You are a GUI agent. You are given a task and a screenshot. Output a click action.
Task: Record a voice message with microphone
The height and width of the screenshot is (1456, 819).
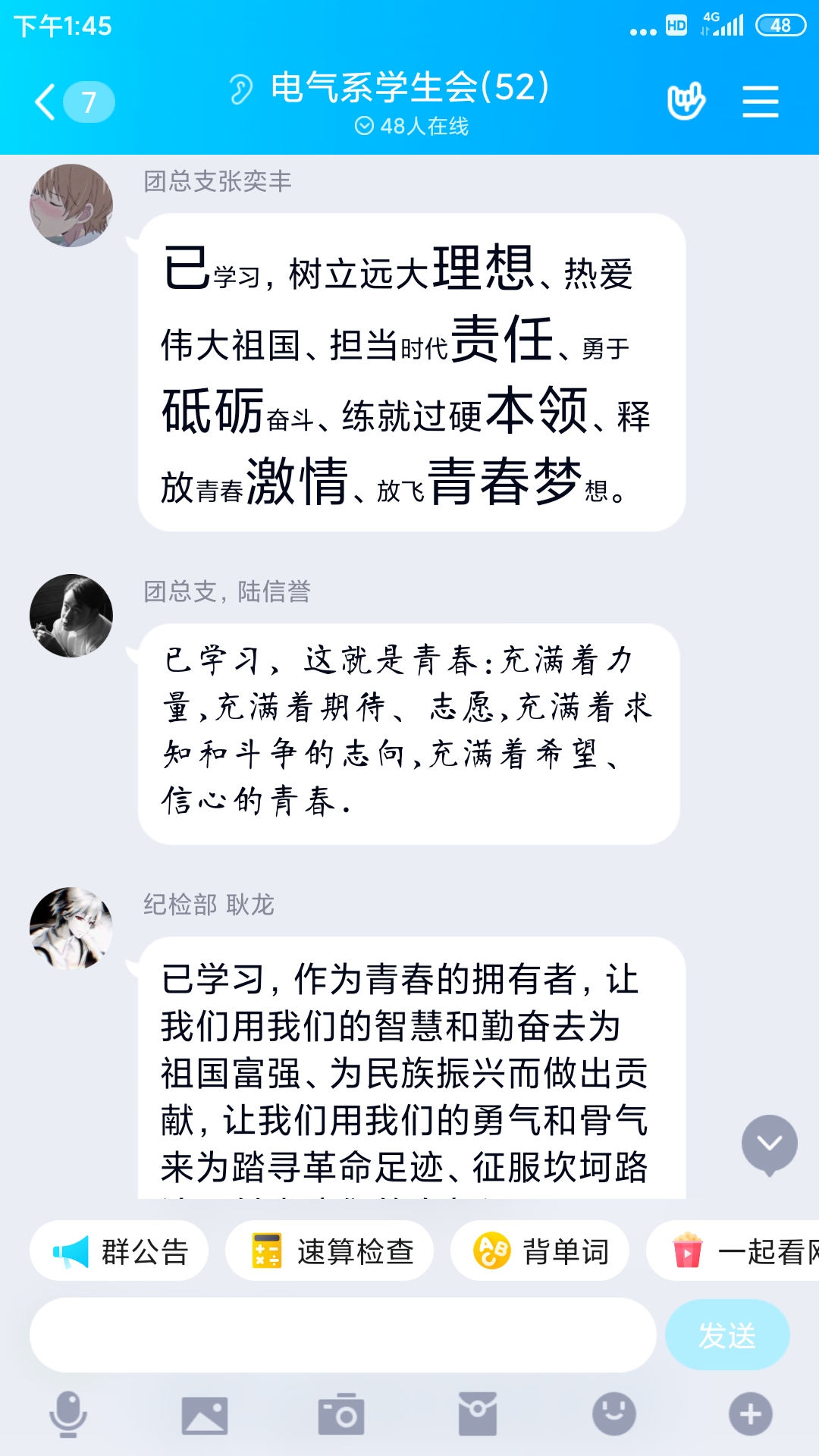click(x=68, y=1414)
